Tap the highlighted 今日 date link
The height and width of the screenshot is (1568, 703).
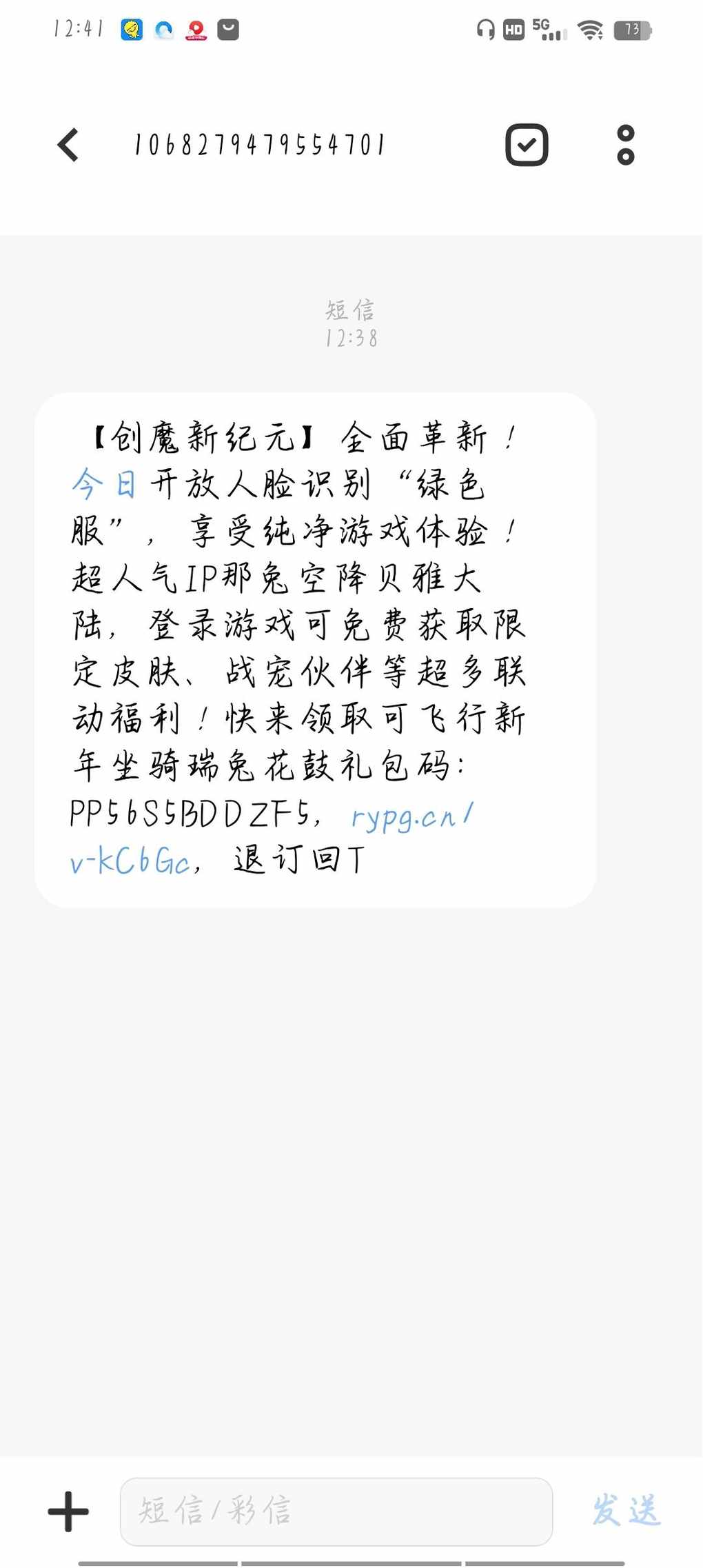coord(105,484)
